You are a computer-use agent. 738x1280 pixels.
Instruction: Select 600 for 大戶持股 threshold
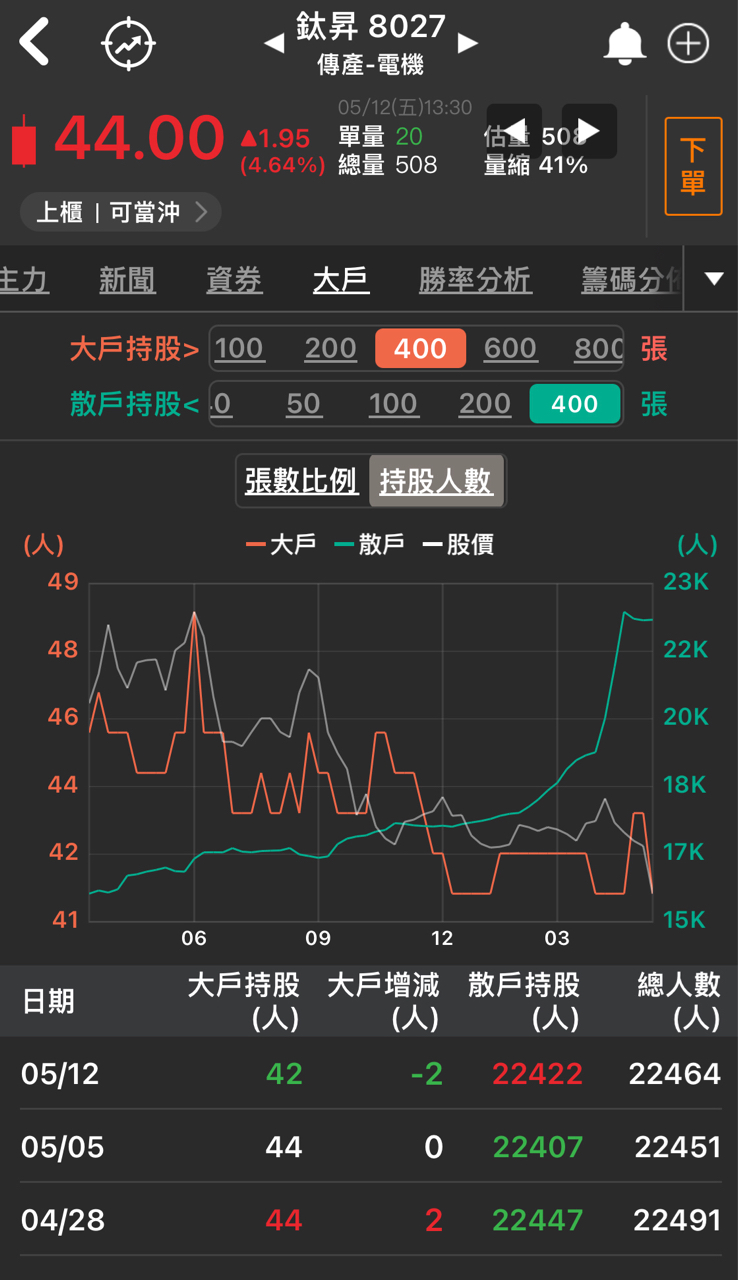pyautogui.click(x=510, y=349)
